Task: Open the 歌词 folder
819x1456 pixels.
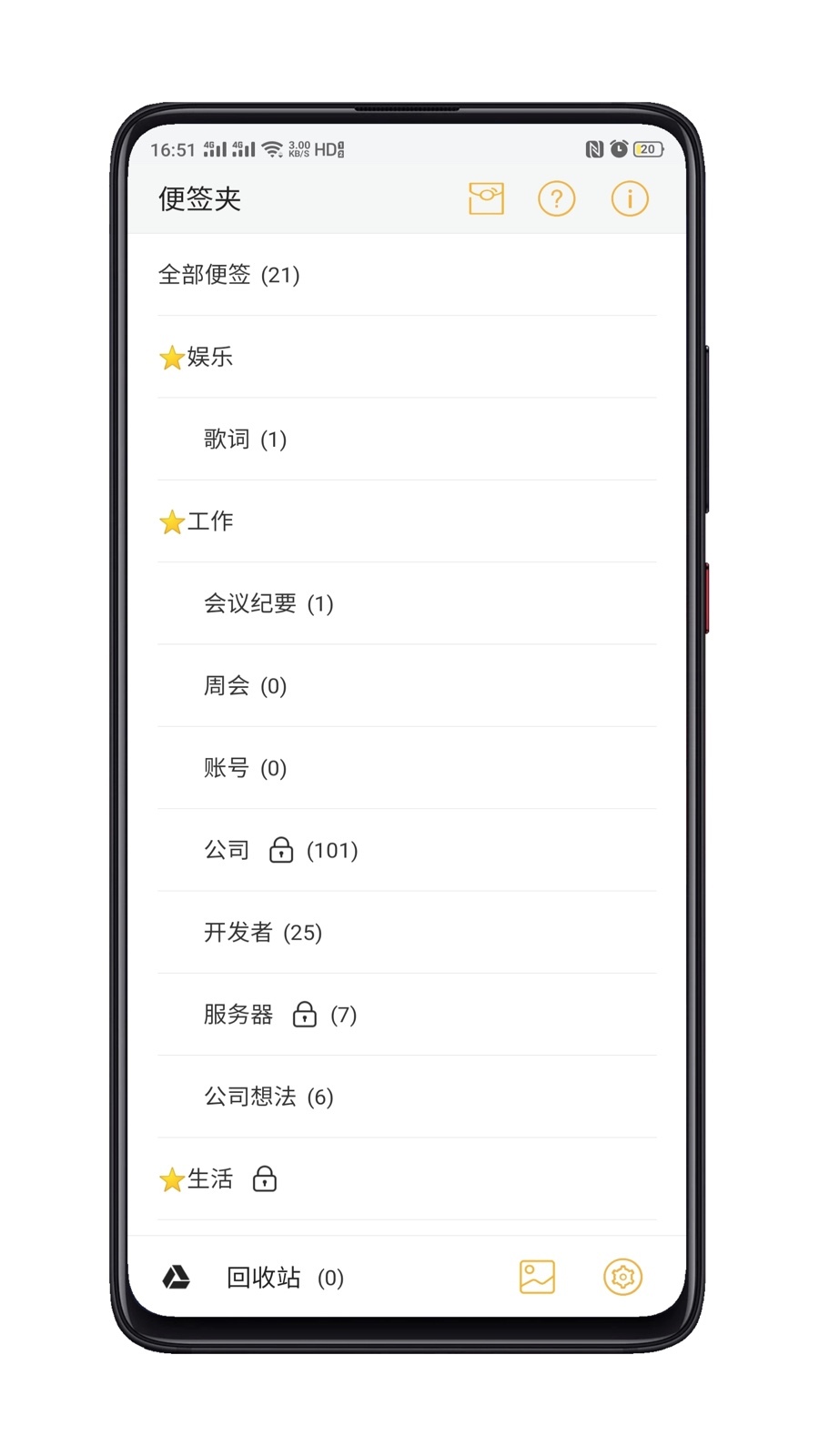Action: pyautogui.click(x=243, y=440)
